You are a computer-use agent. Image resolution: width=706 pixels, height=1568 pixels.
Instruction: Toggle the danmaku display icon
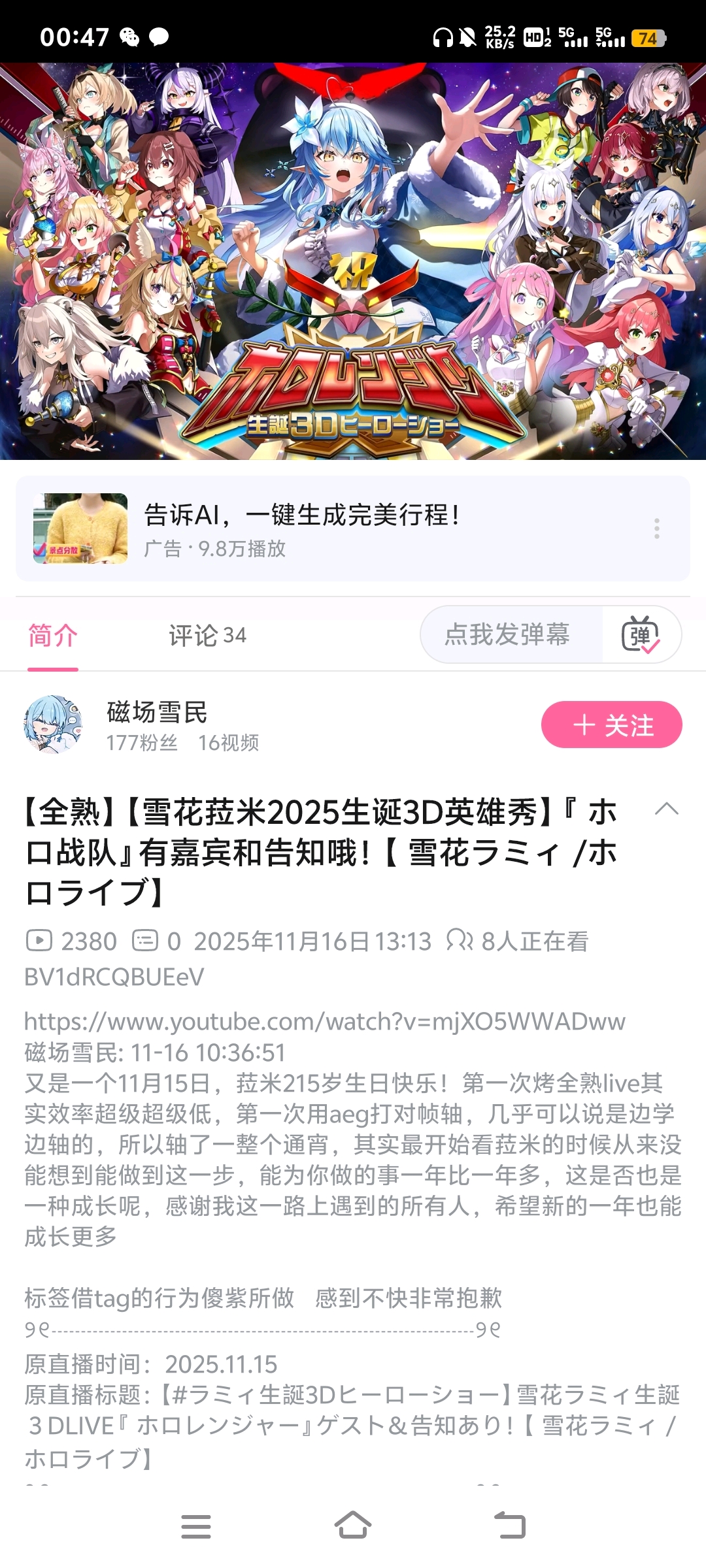pos(641,634)
